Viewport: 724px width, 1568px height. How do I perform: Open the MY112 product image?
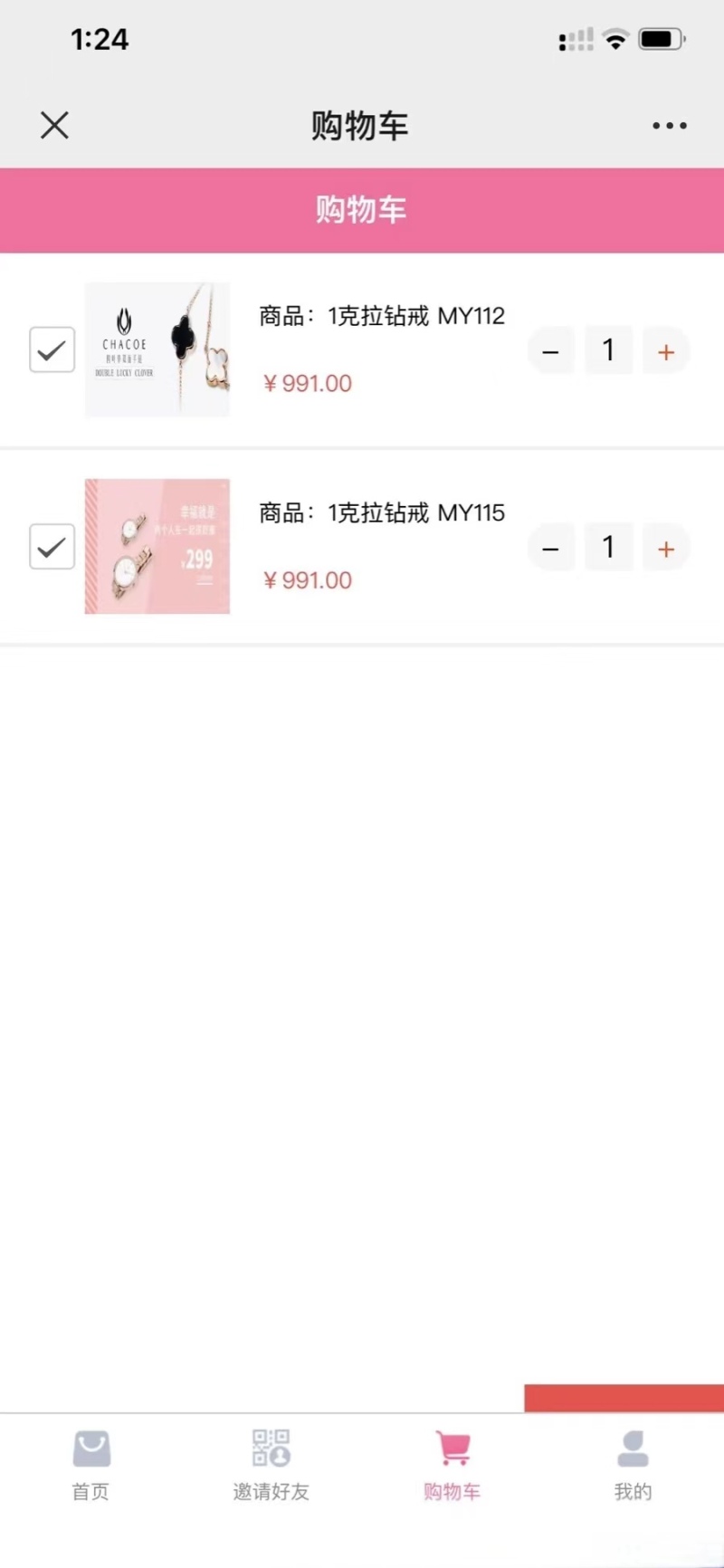(157, 349)
